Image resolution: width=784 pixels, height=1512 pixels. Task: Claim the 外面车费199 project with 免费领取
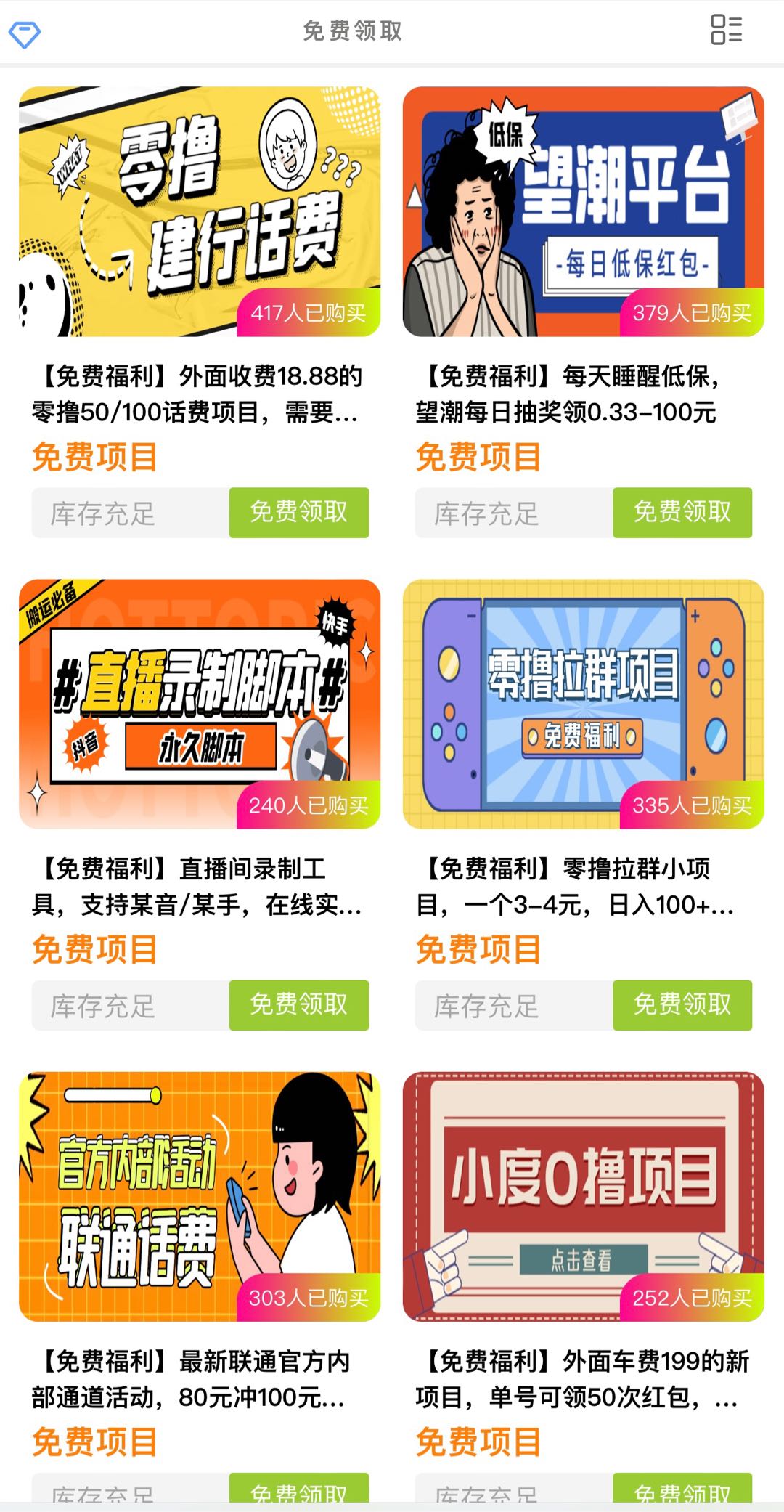pos(682,1489)
